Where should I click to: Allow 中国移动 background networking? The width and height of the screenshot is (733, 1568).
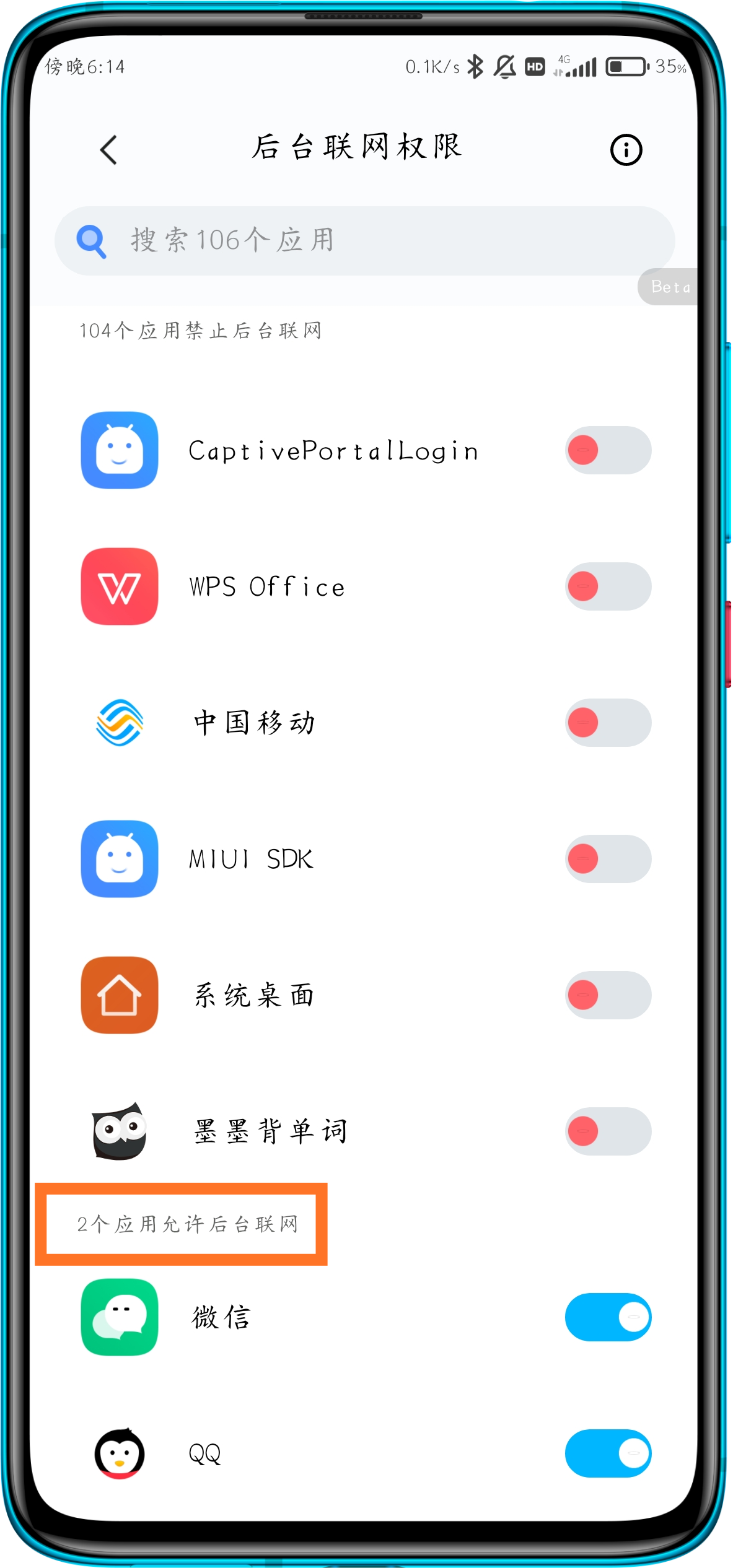[607, 723]
